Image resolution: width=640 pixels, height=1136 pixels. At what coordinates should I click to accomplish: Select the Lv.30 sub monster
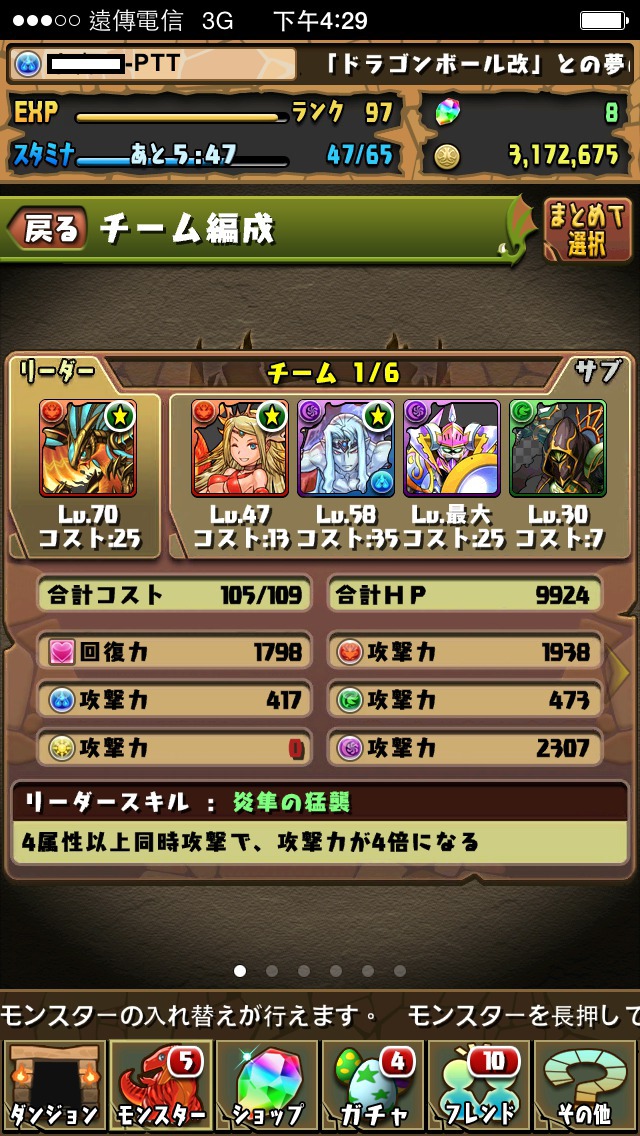(557, 448)
